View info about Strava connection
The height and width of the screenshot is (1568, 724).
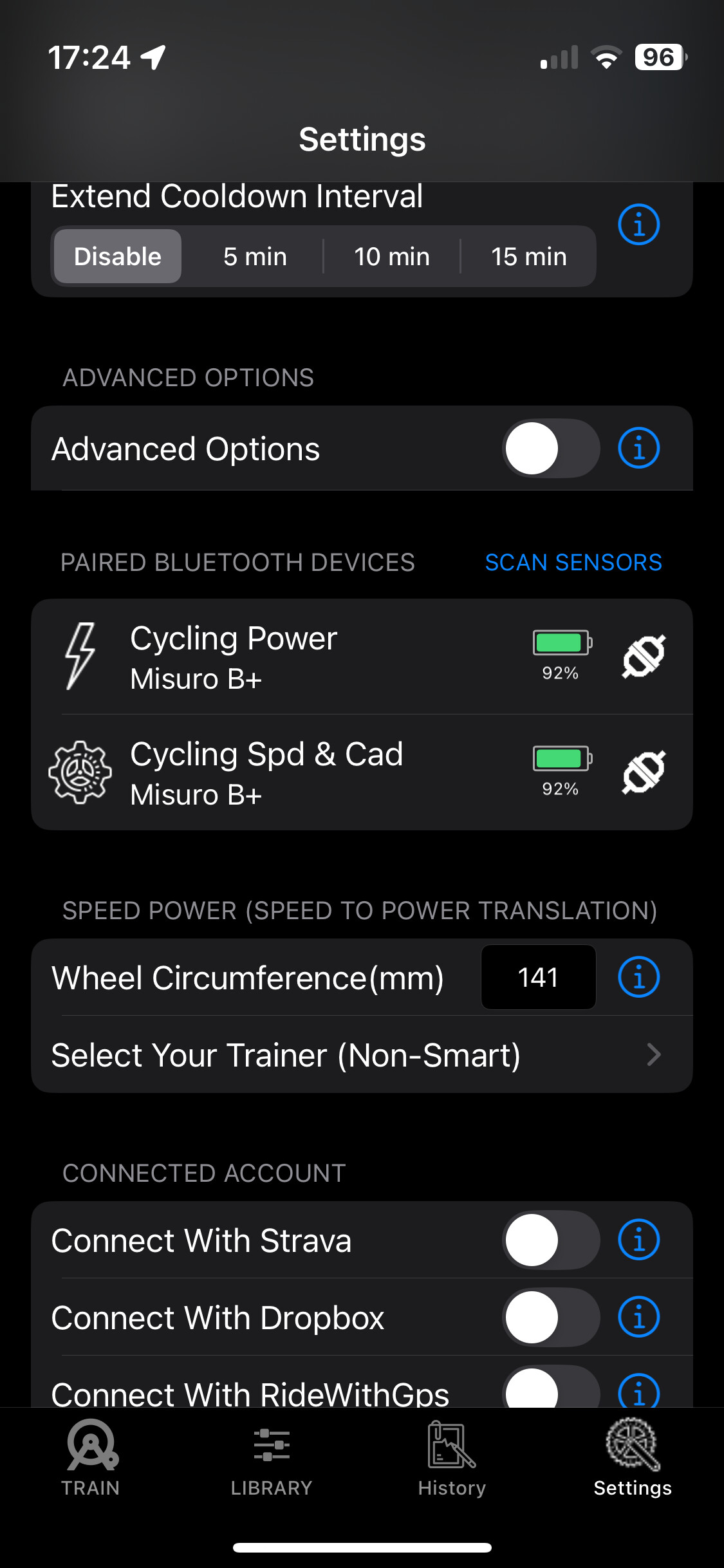638,1240
